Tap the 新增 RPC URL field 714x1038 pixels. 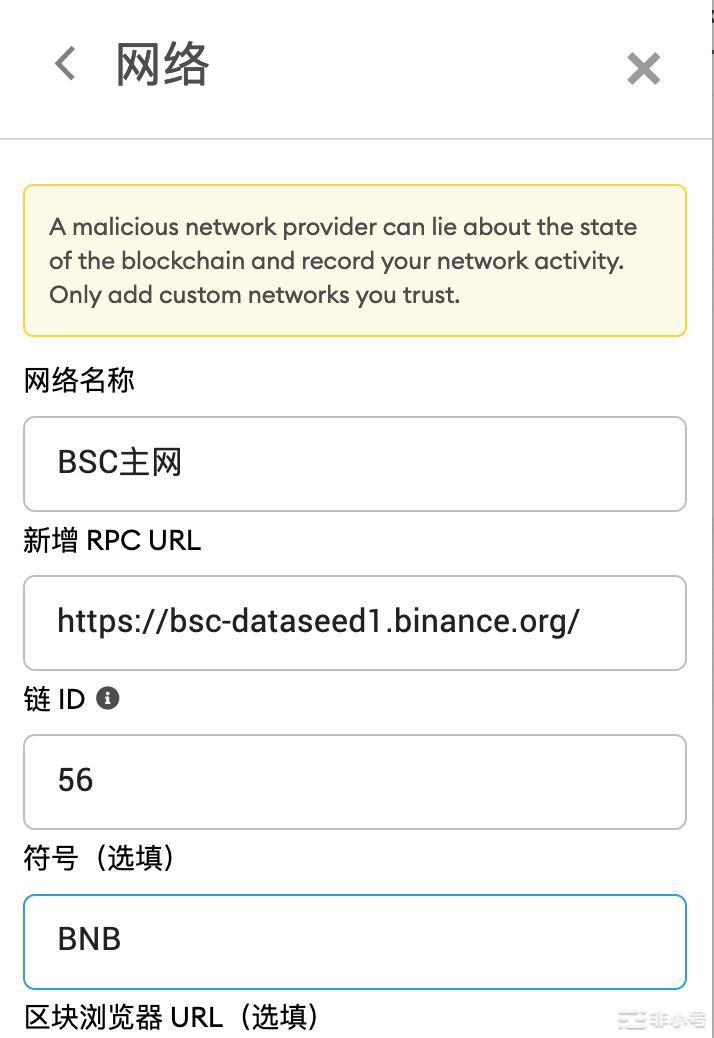click(354, 622)
